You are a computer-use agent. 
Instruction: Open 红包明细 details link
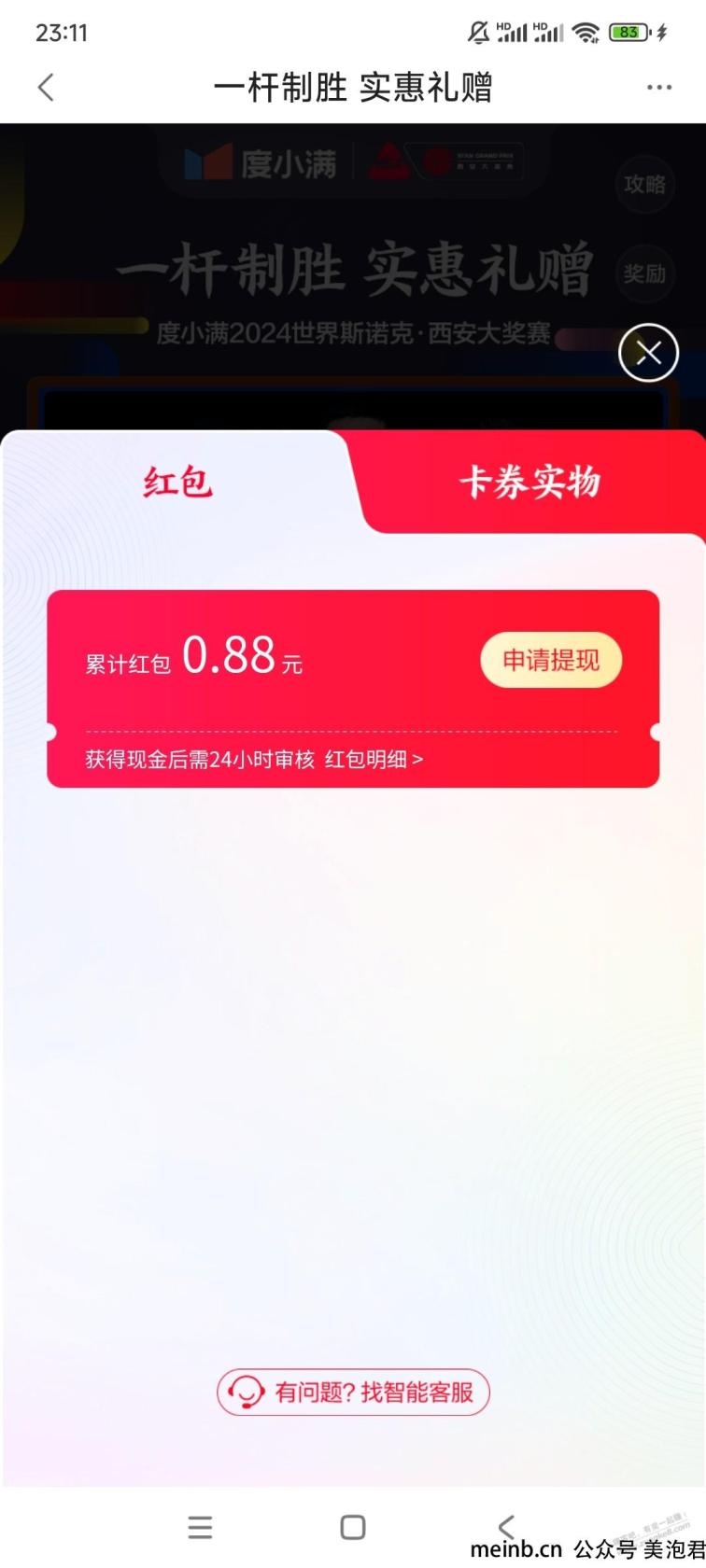coord(374,760)
